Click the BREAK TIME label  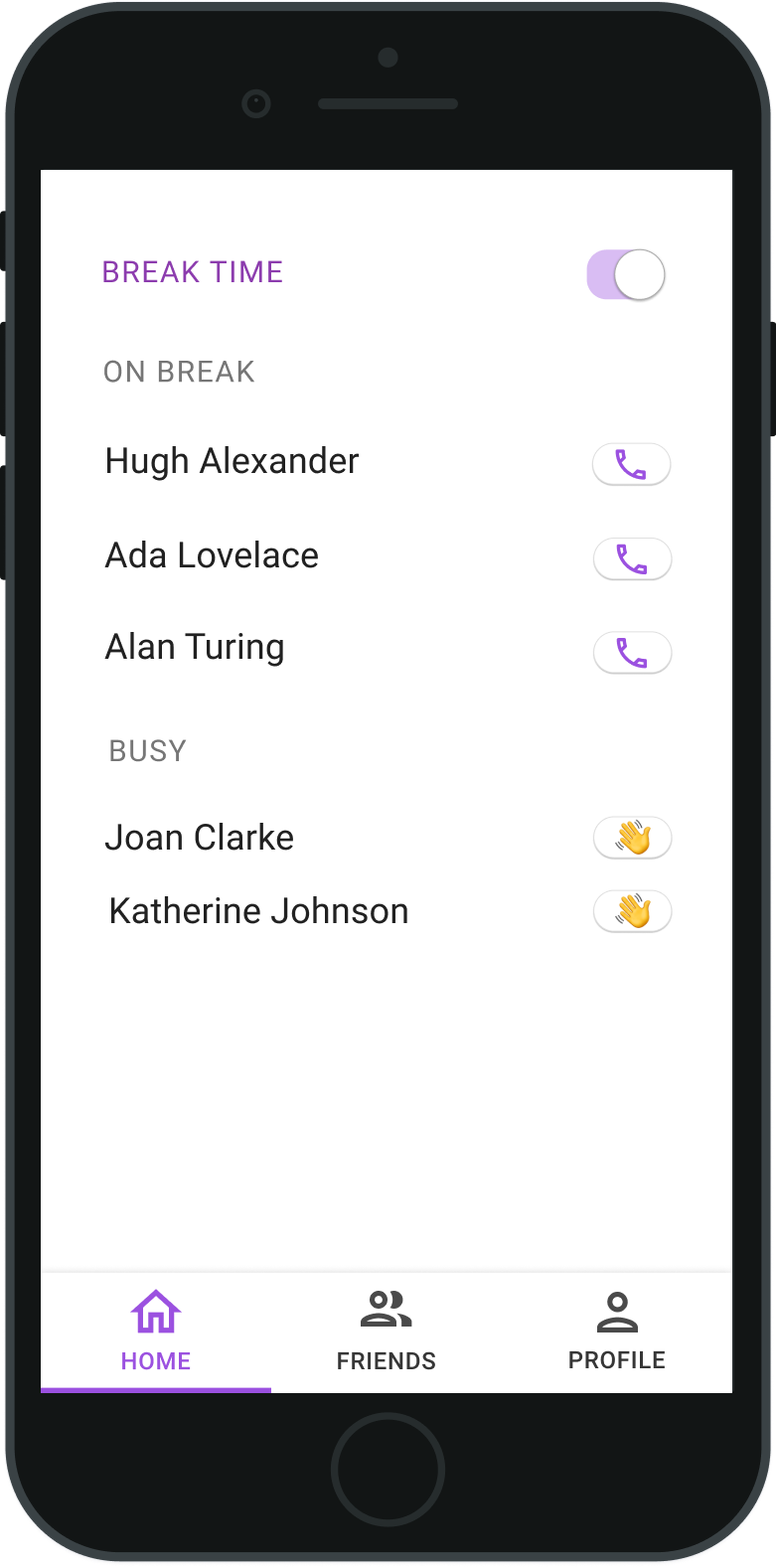tap(193, 272)
